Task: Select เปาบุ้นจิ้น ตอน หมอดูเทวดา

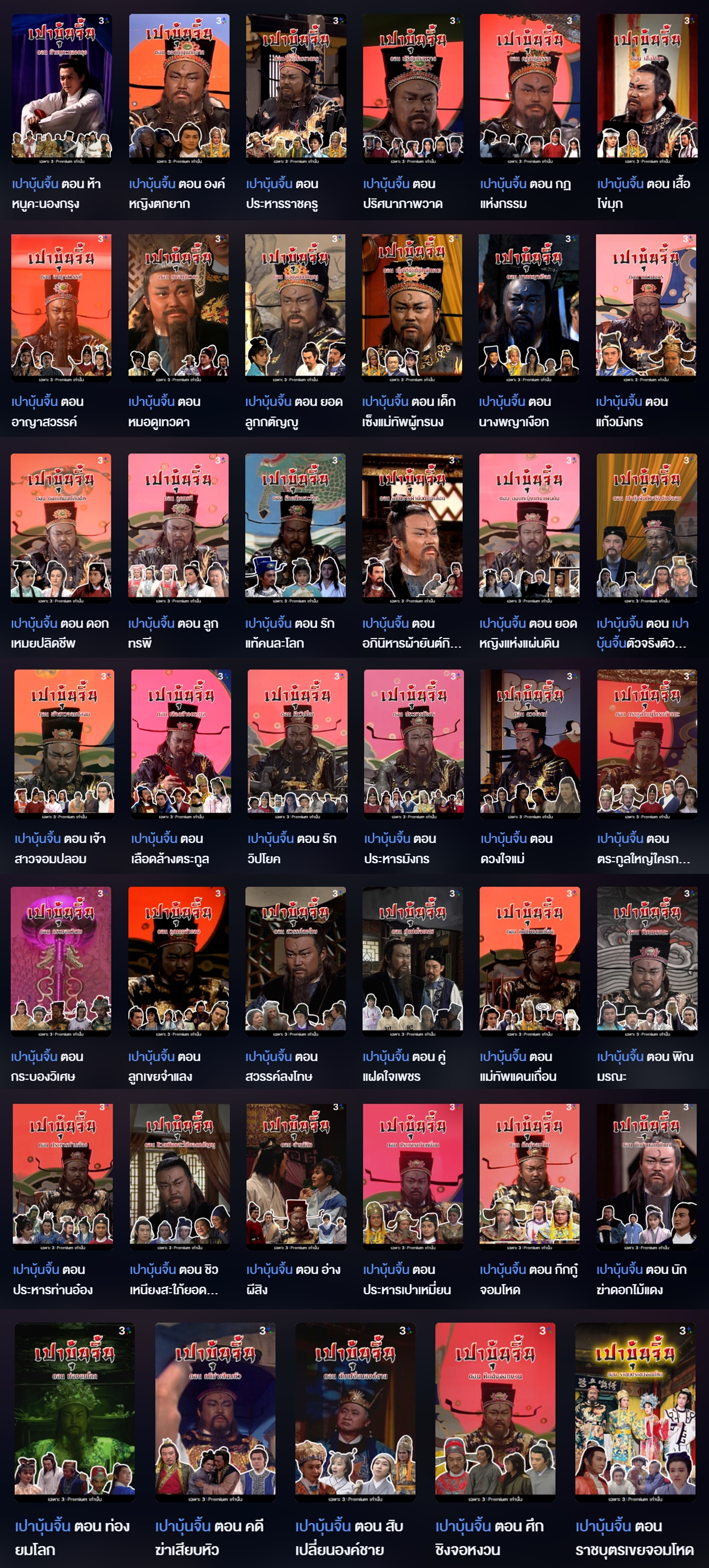Action: [x=178, y=307]
